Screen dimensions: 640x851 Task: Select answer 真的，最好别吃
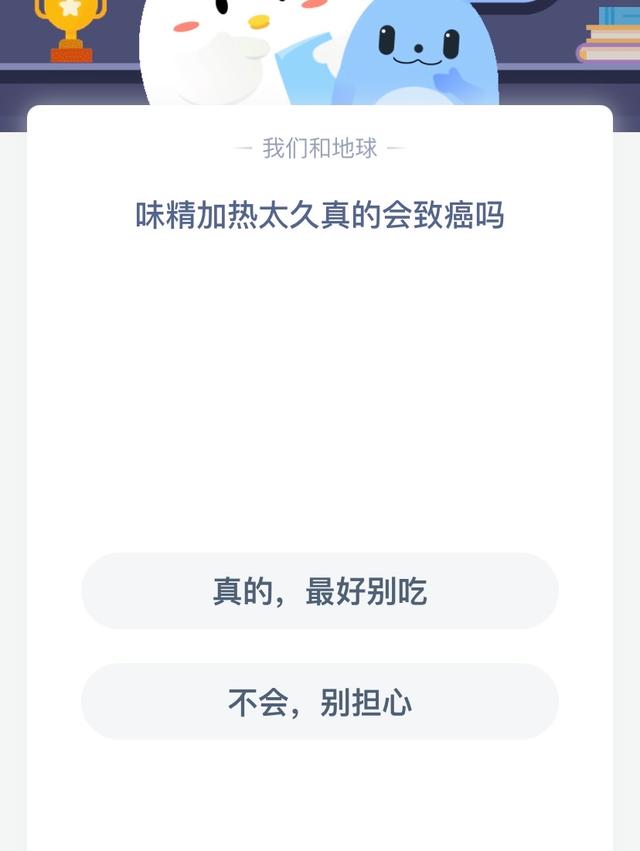pyautogui.click(x=320, y=592)
